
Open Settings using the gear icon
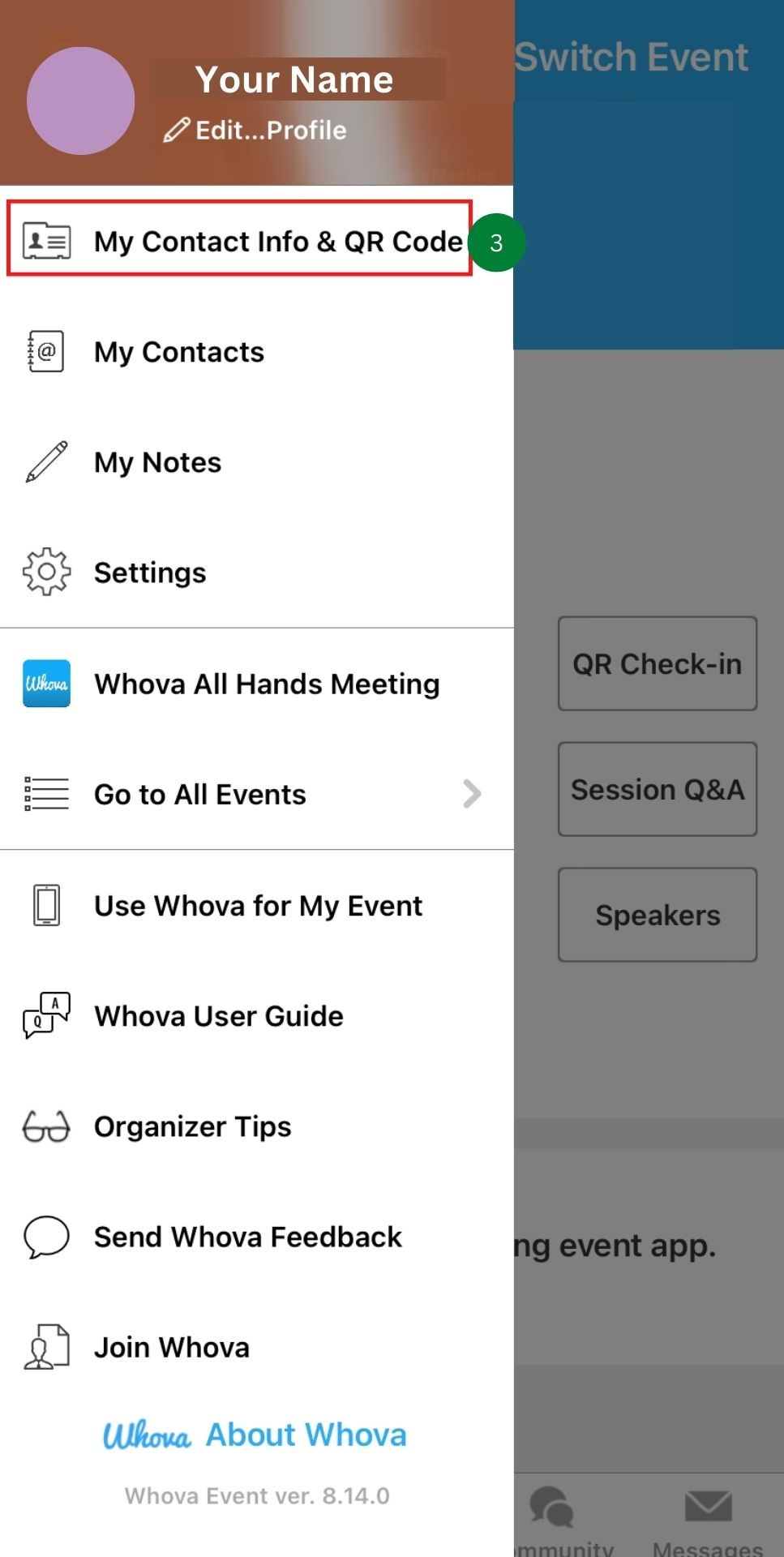pyautogui.click(x=46, y=571)
